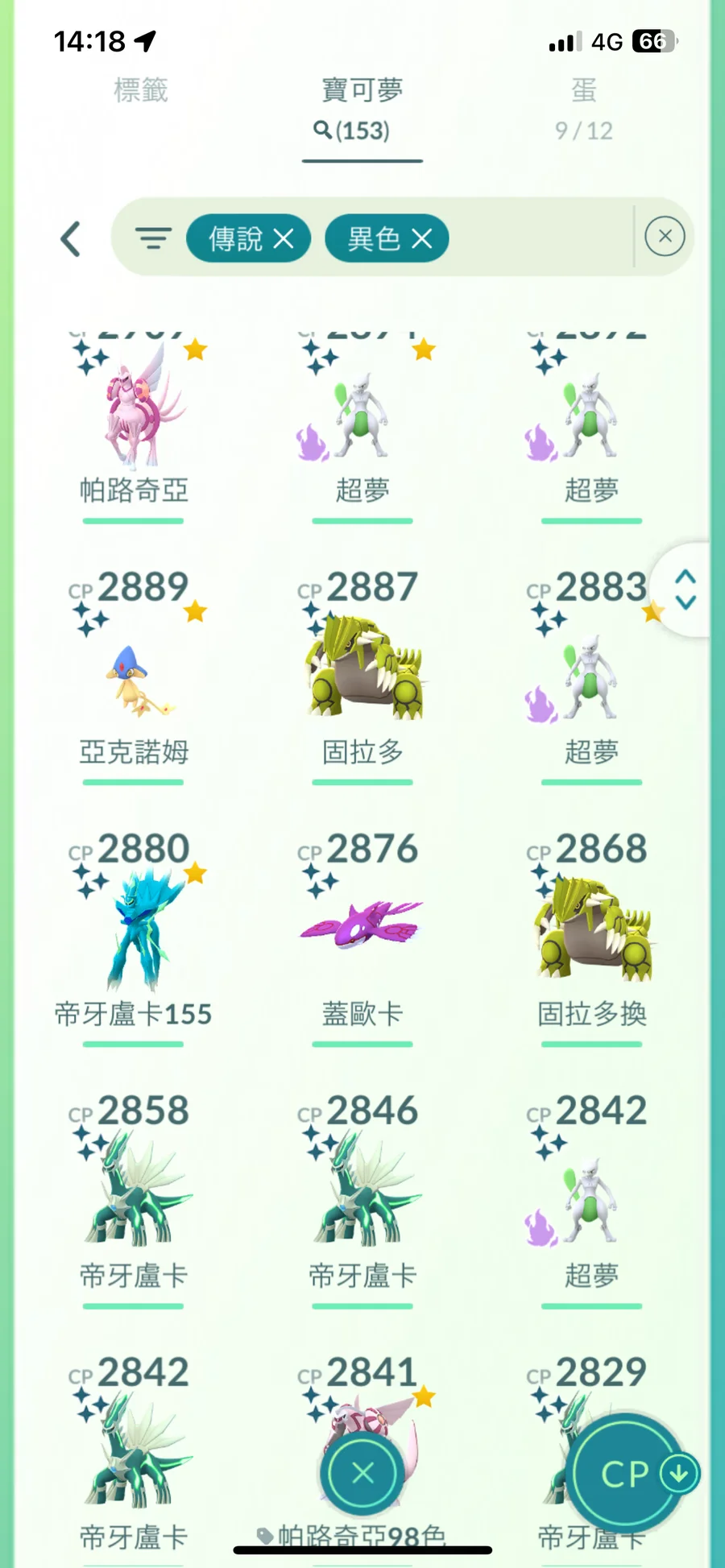Remove the 傳說 filter chip
The image size is (725, 1568).
(x=248, y=238)
